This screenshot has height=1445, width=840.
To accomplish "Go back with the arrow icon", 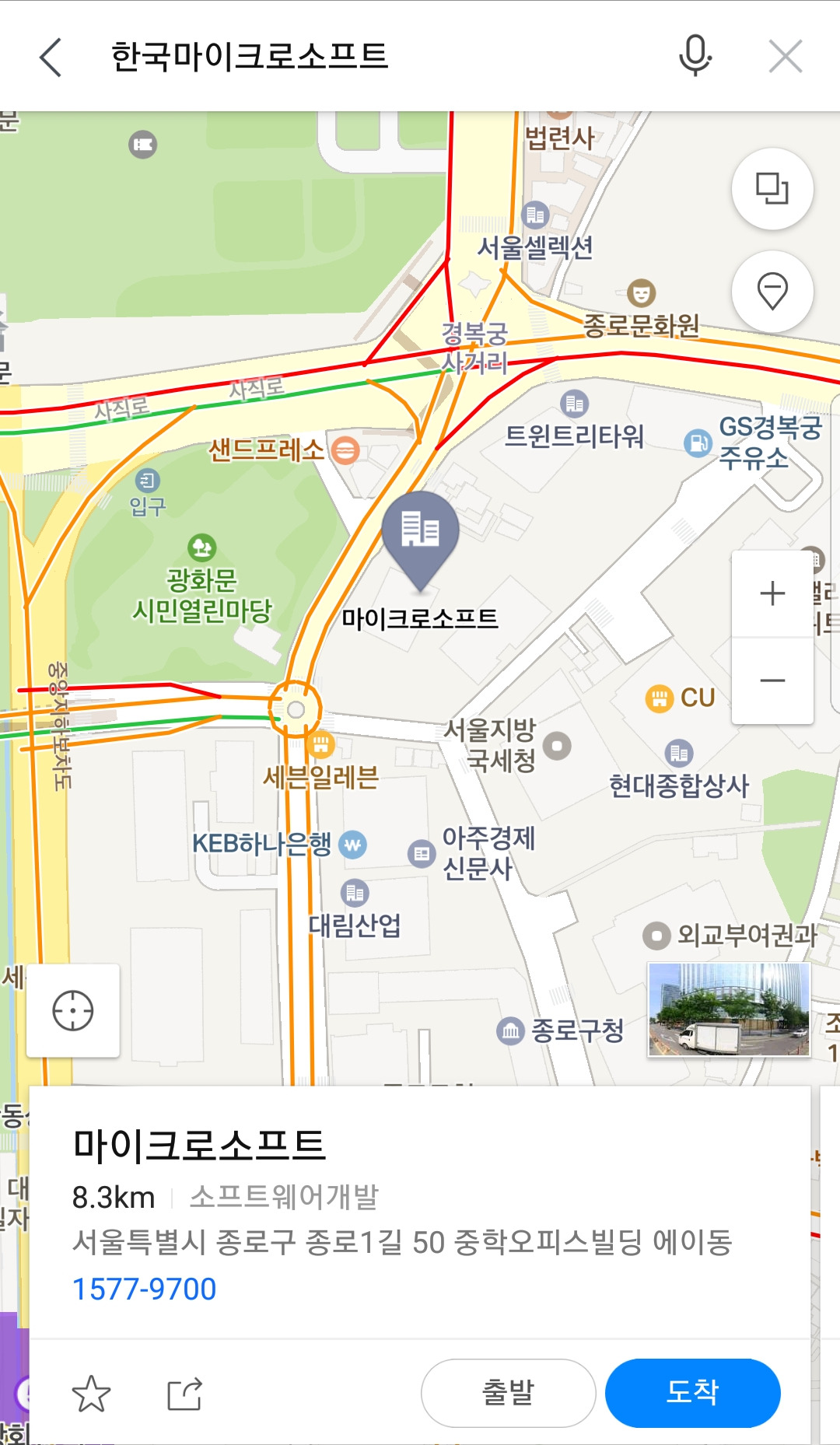I will click(51, 57).
